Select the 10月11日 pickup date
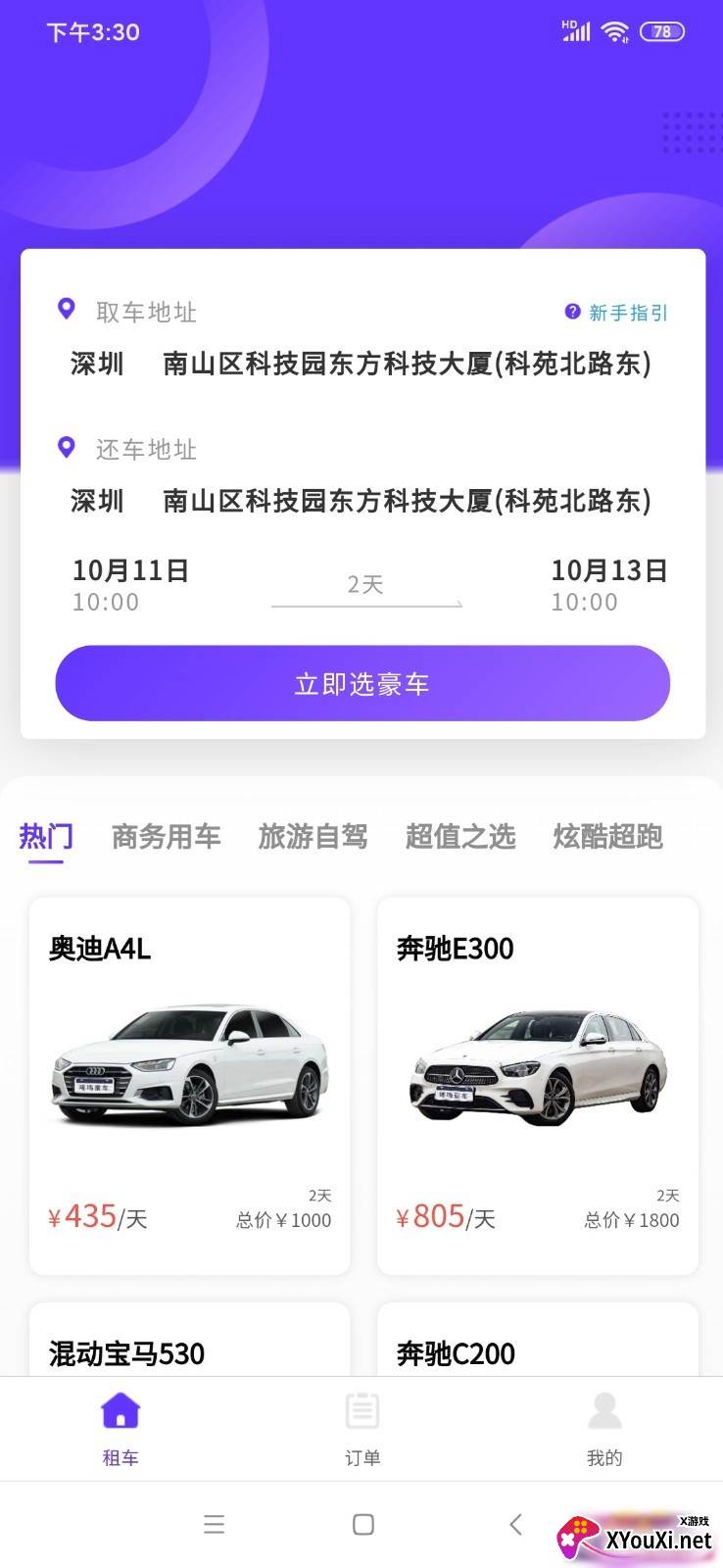 [x=130, y=584]
